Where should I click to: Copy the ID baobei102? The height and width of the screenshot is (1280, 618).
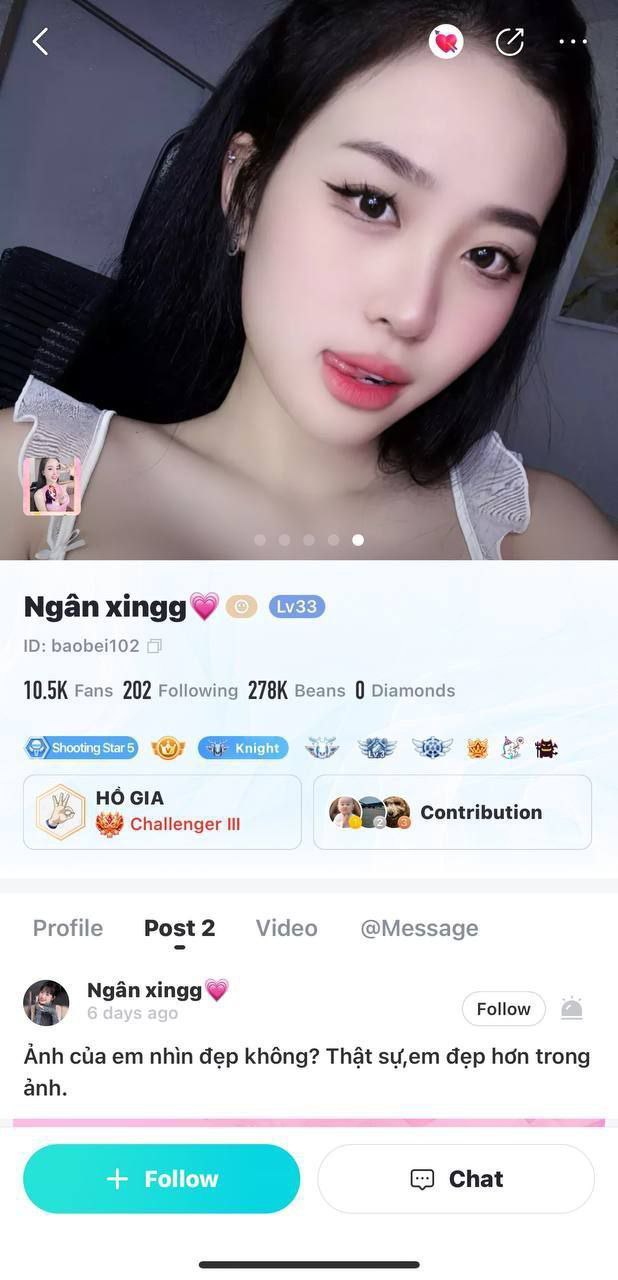154,646
